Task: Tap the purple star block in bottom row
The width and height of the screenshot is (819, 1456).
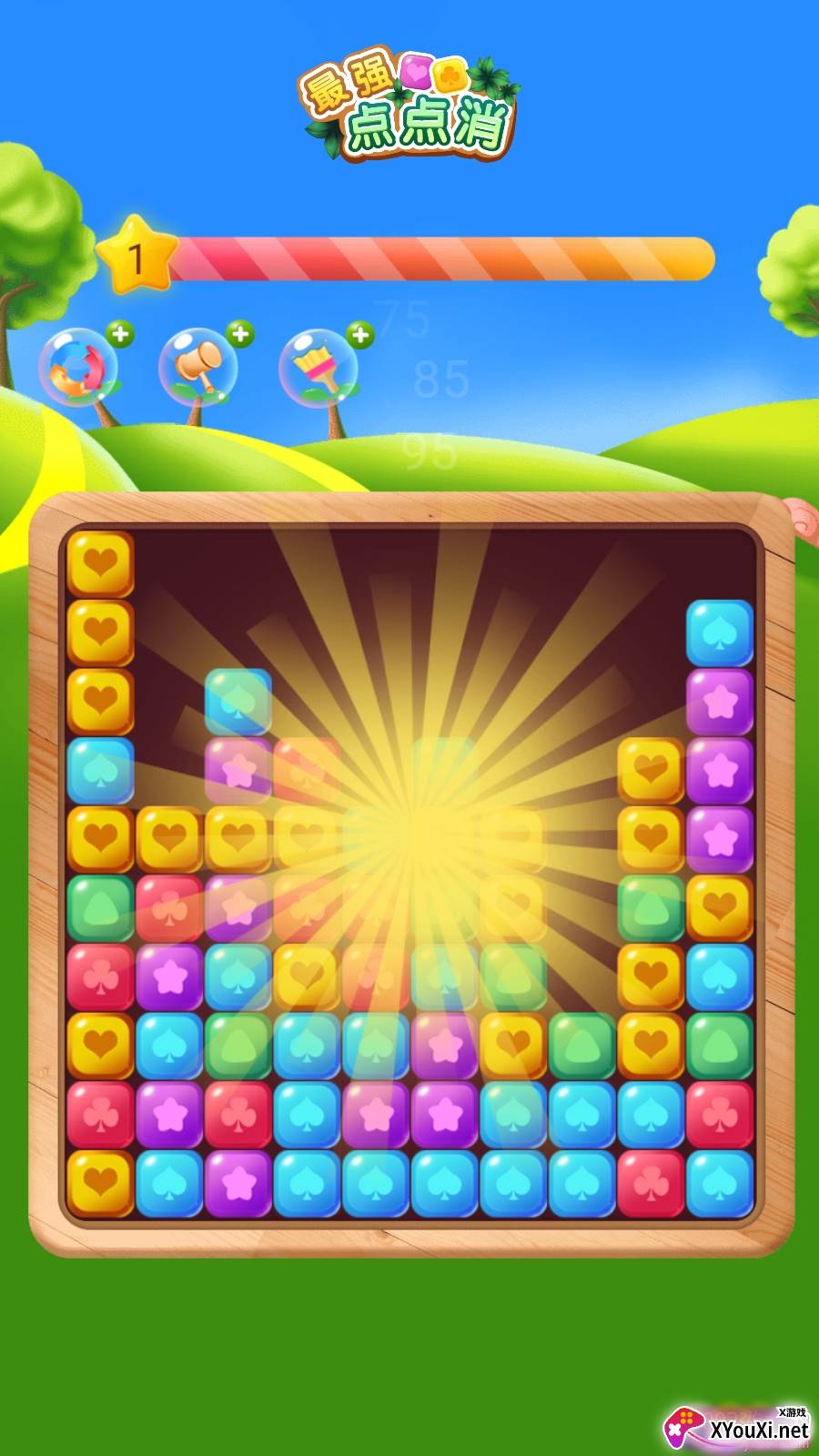Action: [x=238, y=1184]
